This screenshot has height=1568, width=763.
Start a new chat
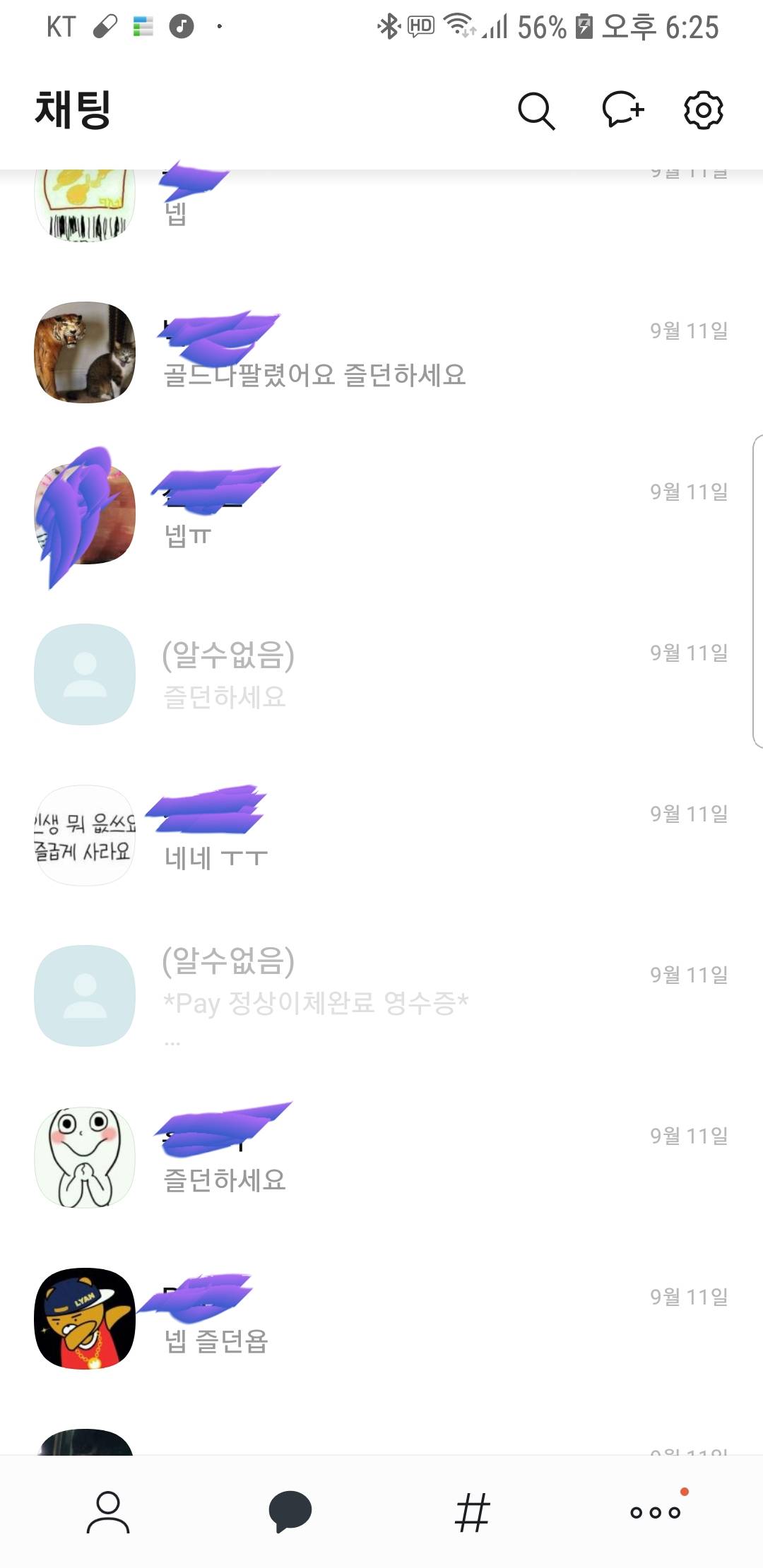pyautogui.click(x=622, y=109)
